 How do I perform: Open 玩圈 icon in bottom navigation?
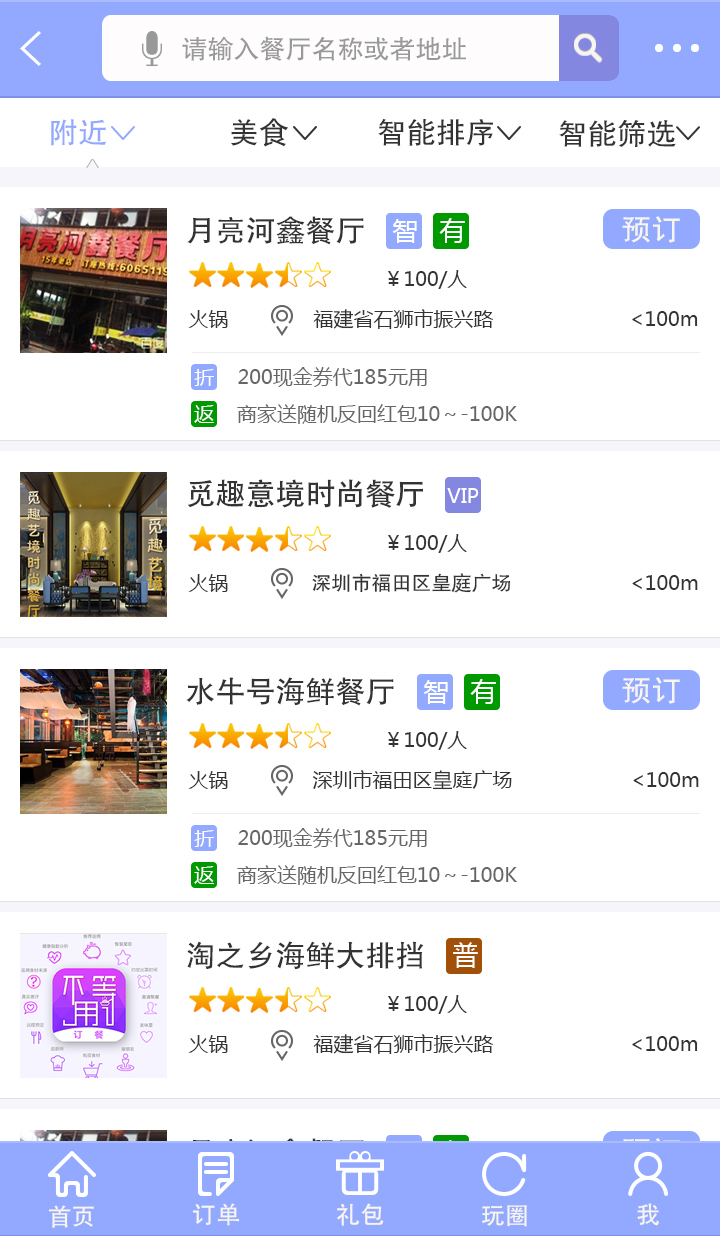504,1185
